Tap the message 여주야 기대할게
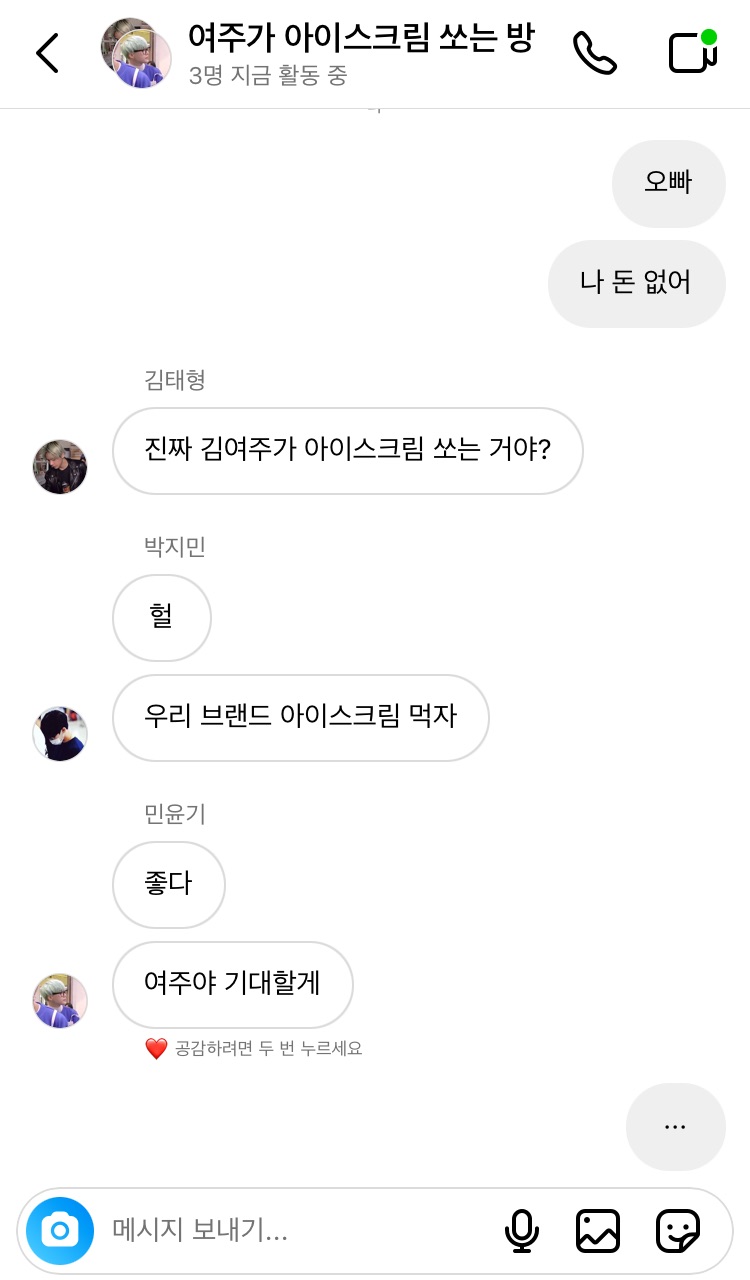Screen dimensions: 750x1280 coord(232,984)
